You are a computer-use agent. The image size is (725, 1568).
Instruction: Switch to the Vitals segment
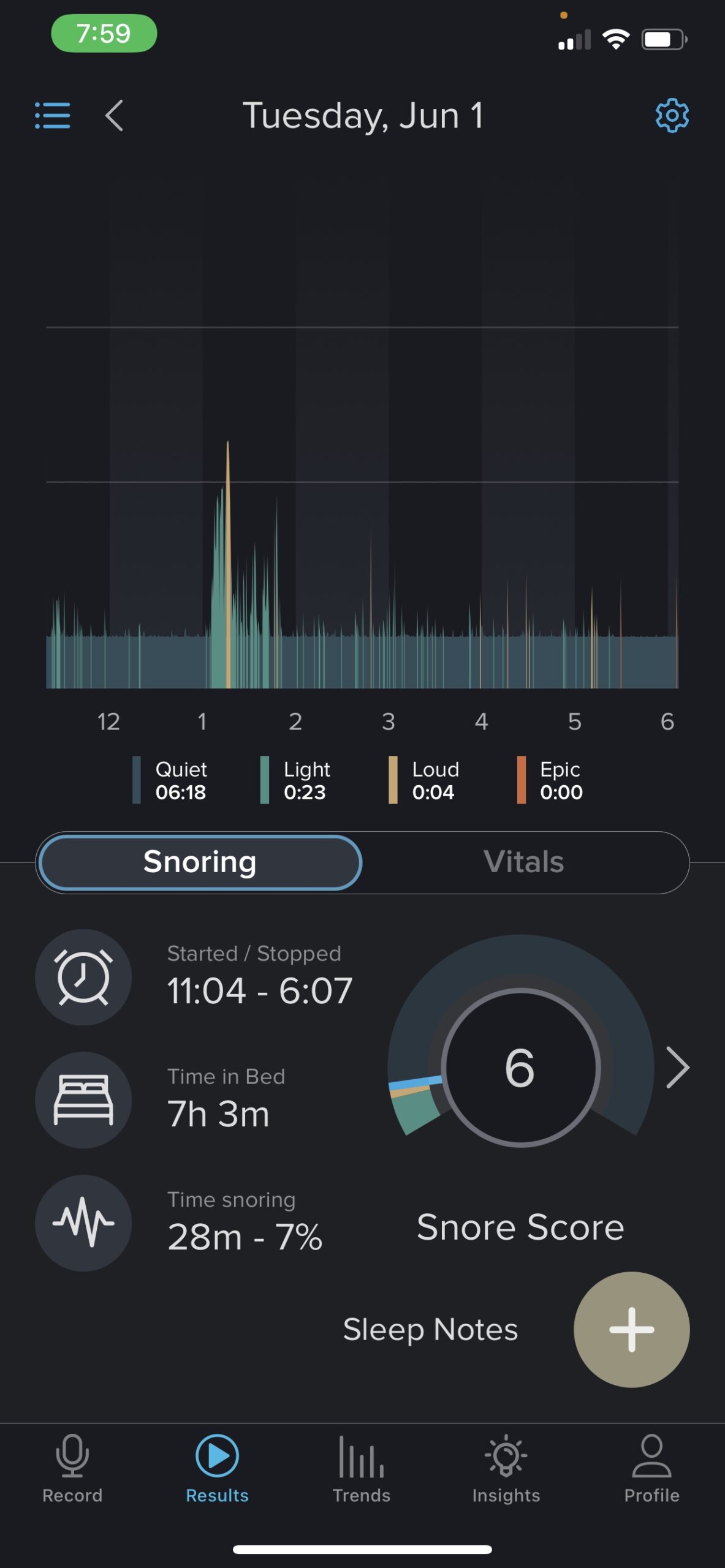coord(523,862)
